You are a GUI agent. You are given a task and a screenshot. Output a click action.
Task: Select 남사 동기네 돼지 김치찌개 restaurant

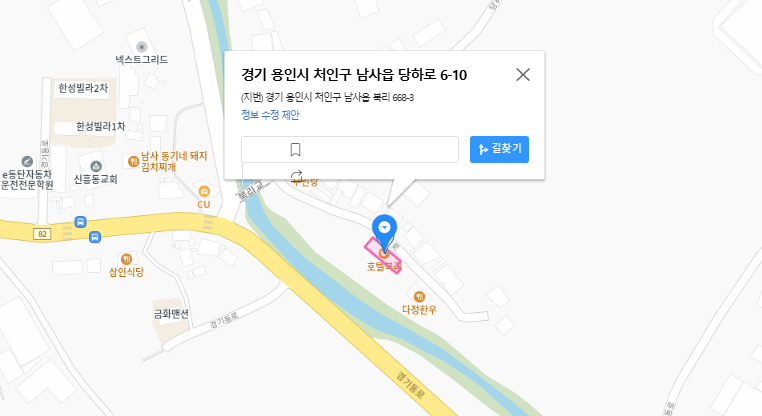(133, 161)
